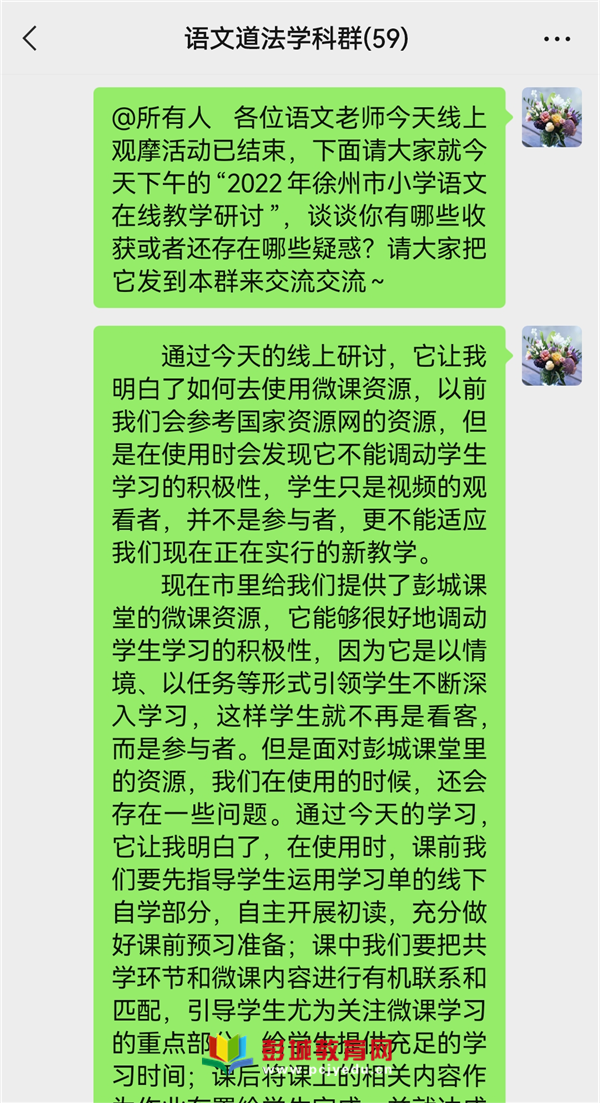Open sender's avatar beside the @所有人 message

pyautogui.click(x=551, y=117)
